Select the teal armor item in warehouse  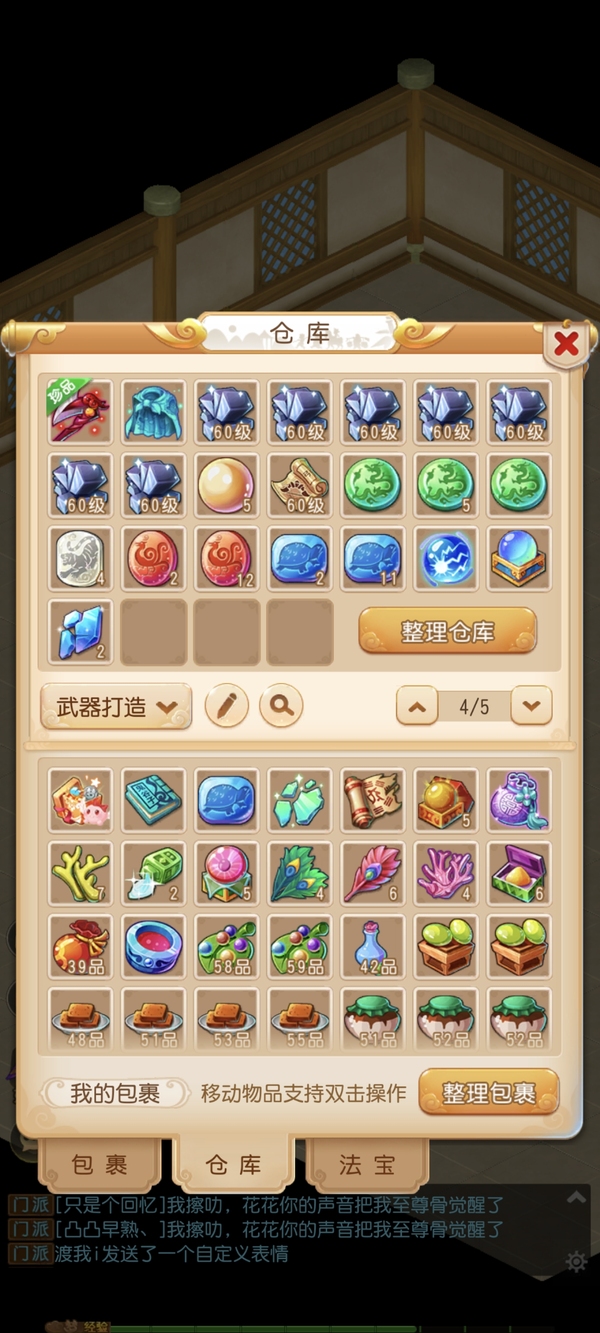154,412
